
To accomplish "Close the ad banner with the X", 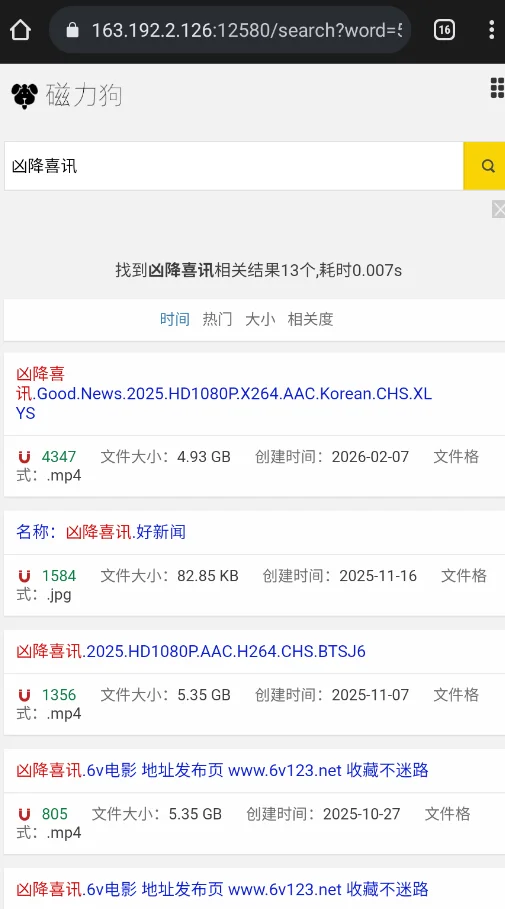I will 499,209.
